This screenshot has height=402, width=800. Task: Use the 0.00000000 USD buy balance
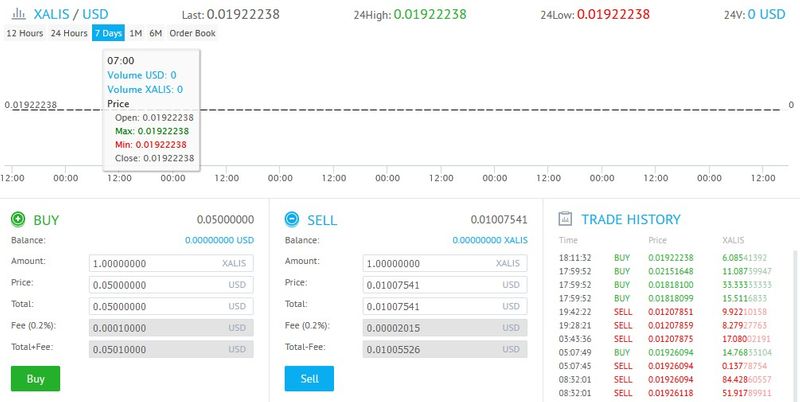218,241
